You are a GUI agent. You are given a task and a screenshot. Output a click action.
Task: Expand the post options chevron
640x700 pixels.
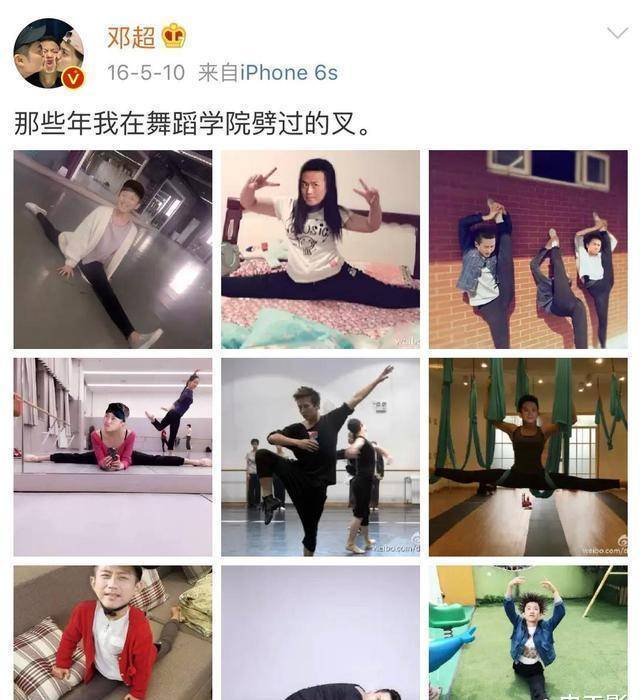click(617, 33)
